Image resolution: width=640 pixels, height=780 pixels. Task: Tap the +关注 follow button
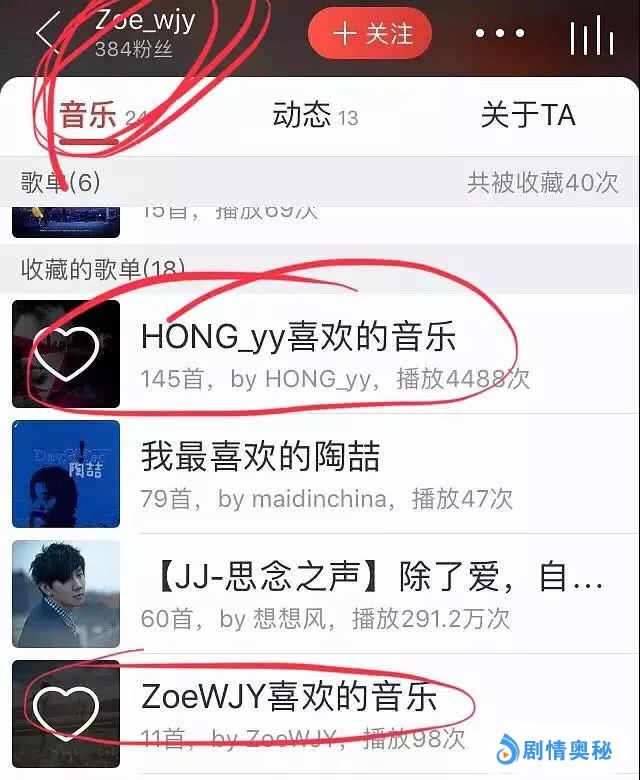click(x=370, y=33)
